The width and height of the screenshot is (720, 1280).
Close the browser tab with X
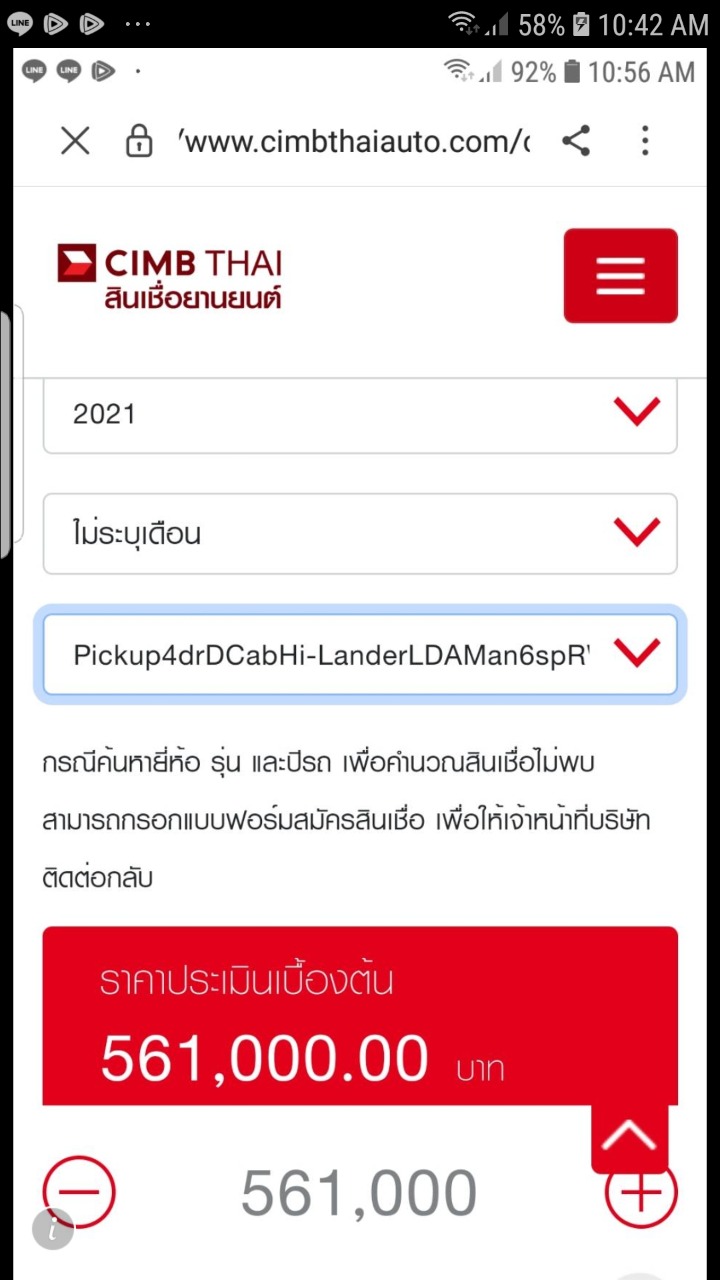coord(75,142)
